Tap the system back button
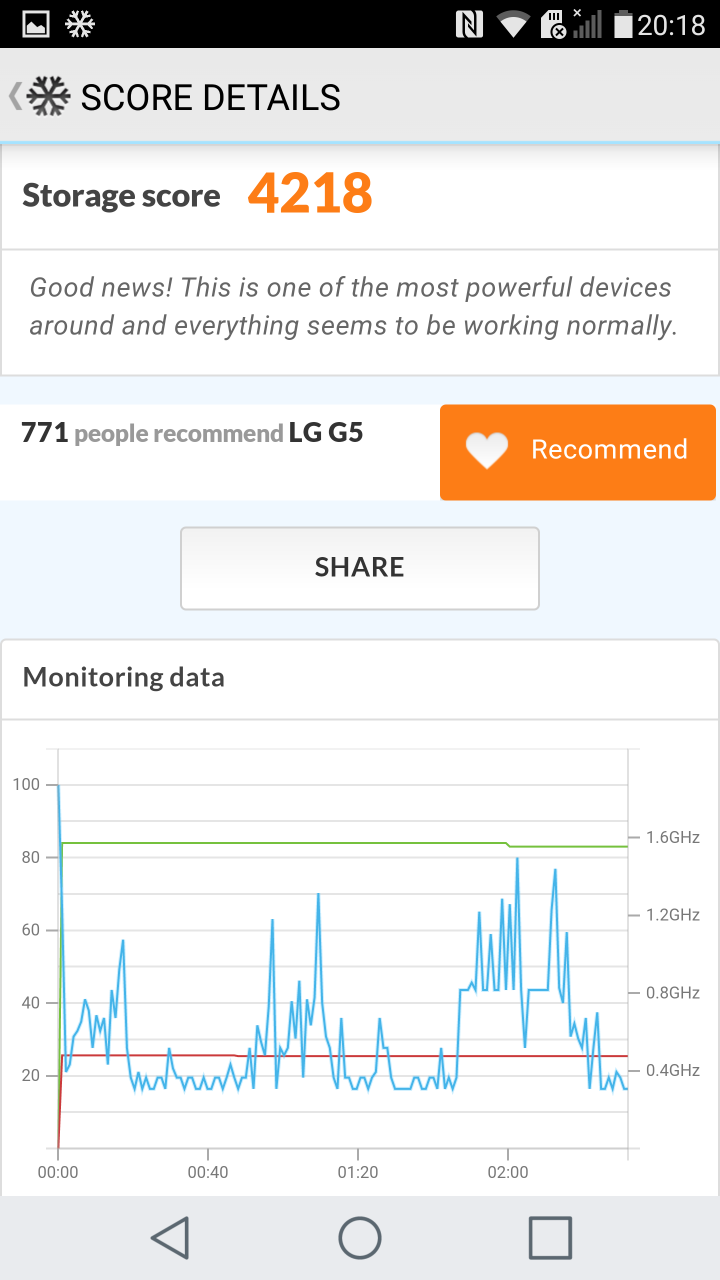The height and width of the screenshot is (1280, 720). tap(170, 1238)
